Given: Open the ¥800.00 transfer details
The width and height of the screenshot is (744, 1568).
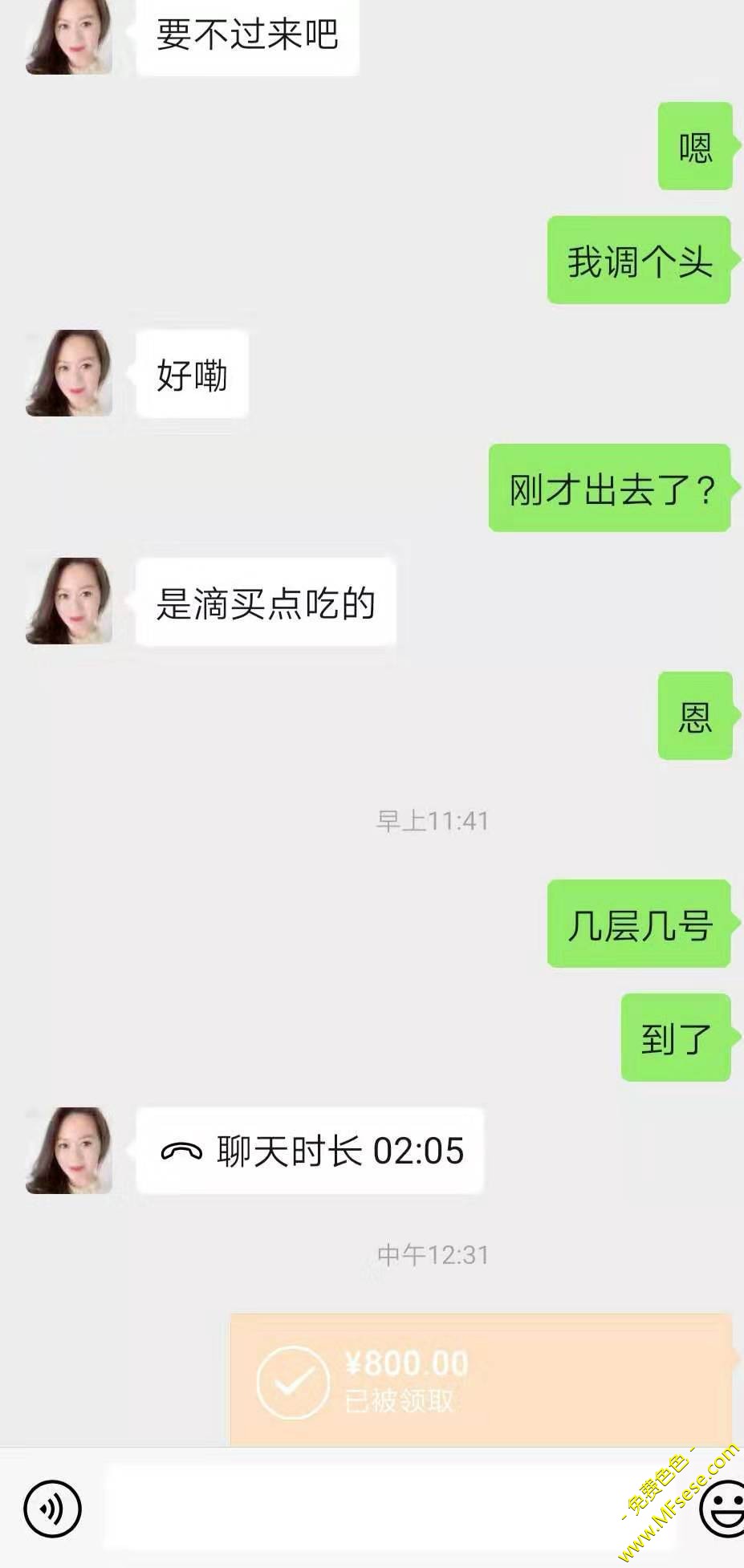Looking at the screenshot, I should (x=482, y=1380).
